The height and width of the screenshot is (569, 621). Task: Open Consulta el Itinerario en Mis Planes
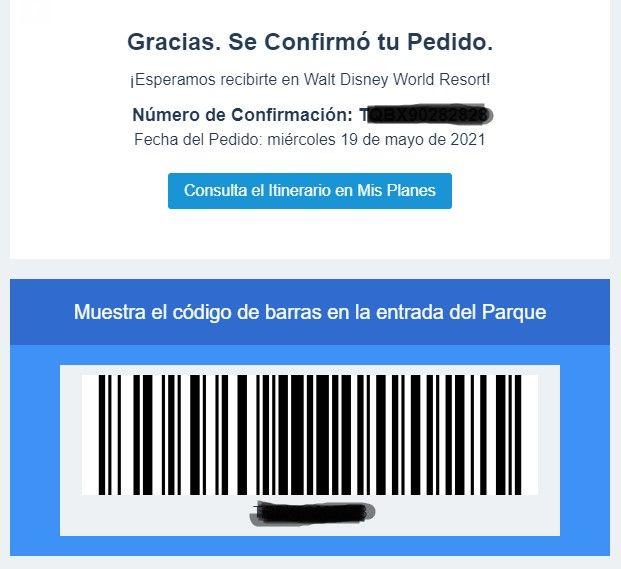click(310, 190)
